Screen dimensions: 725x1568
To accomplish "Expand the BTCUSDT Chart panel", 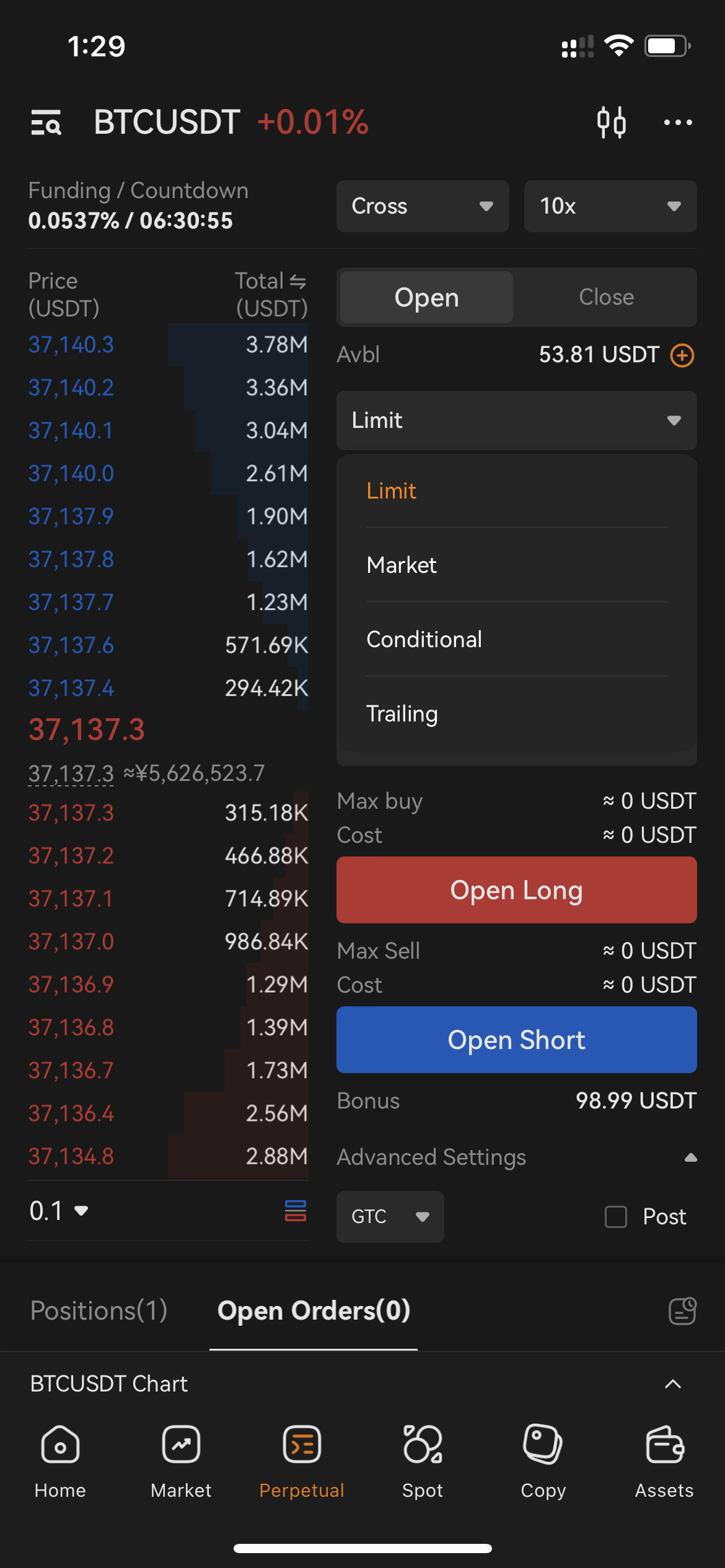I will (673, 1384).
